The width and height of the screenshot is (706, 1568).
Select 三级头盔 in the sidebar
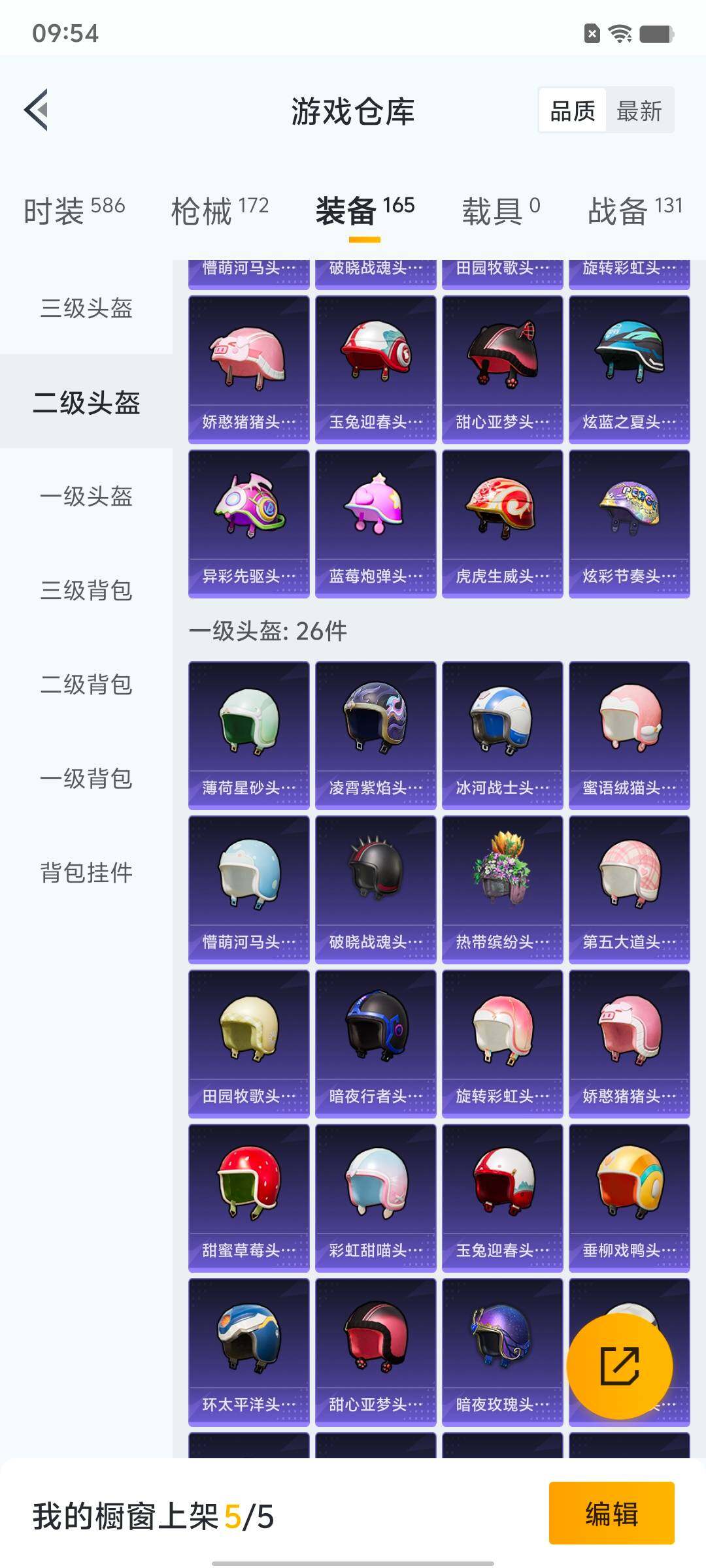86,308
